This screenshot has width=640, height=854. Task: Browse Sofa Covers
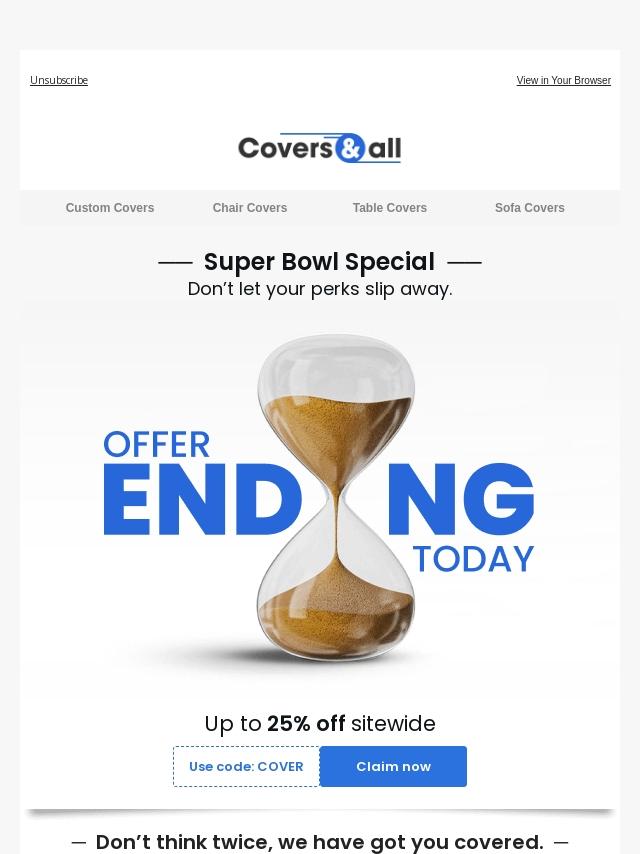click(530, 208)
